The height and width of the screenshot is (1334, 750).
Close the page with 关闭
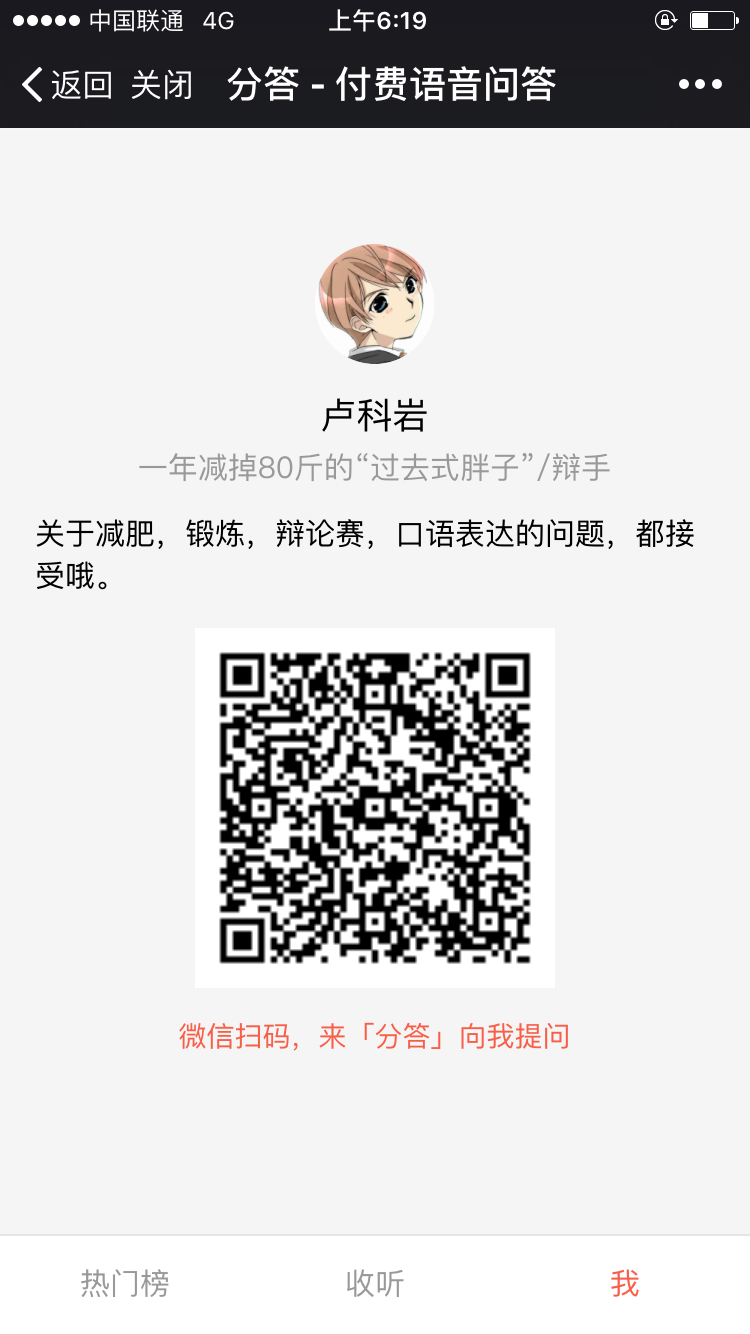[x=162, y=85]
